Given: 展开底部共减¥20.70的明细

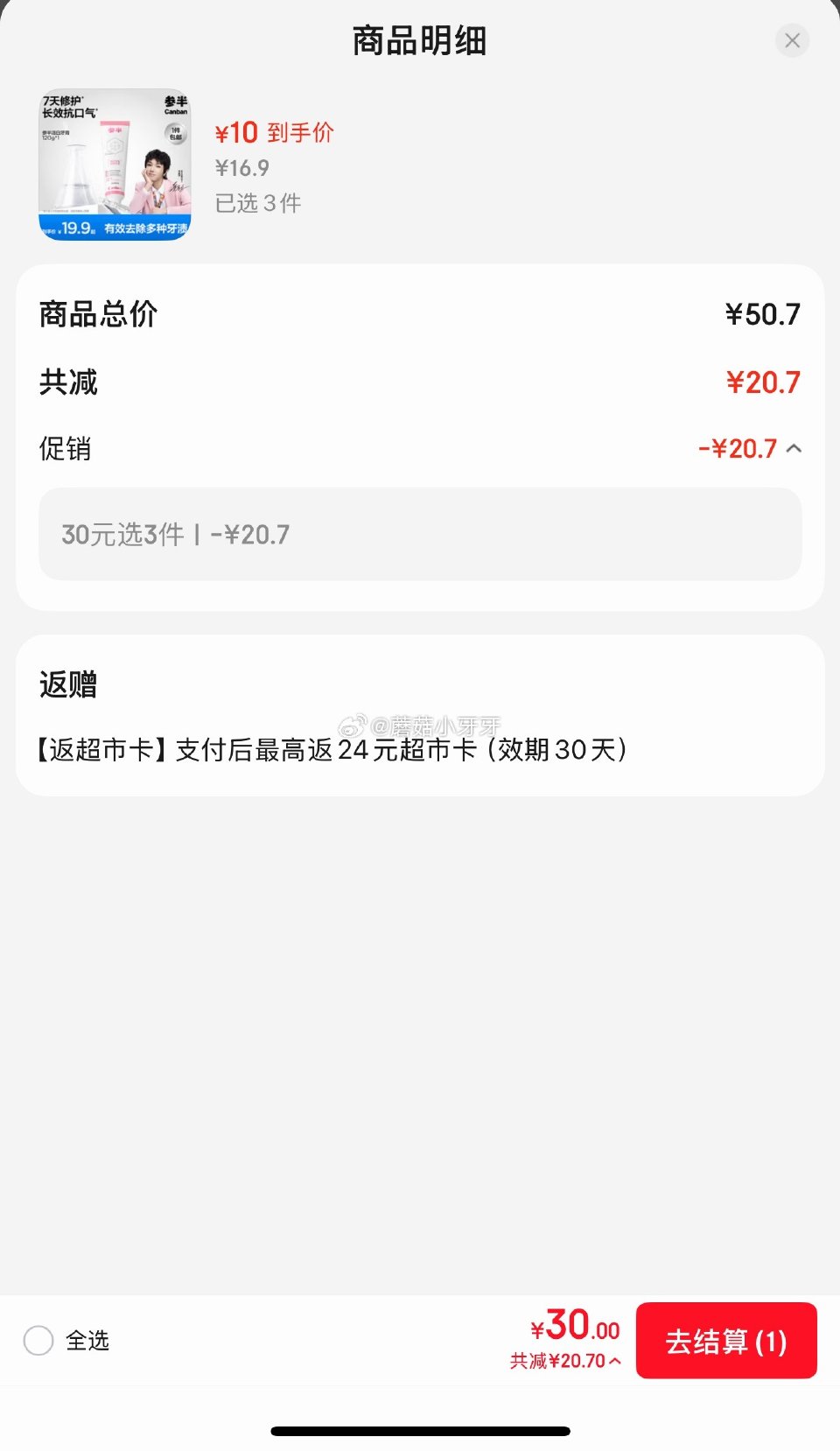Looking at the screenshot, I should point(566,1362).
